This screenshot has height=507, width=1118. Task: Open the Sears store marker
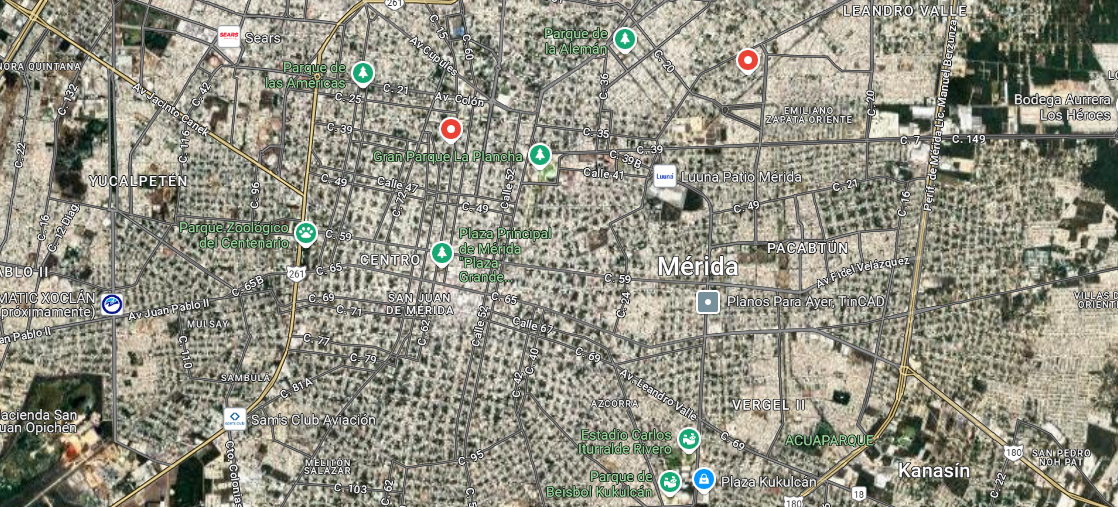229,37
